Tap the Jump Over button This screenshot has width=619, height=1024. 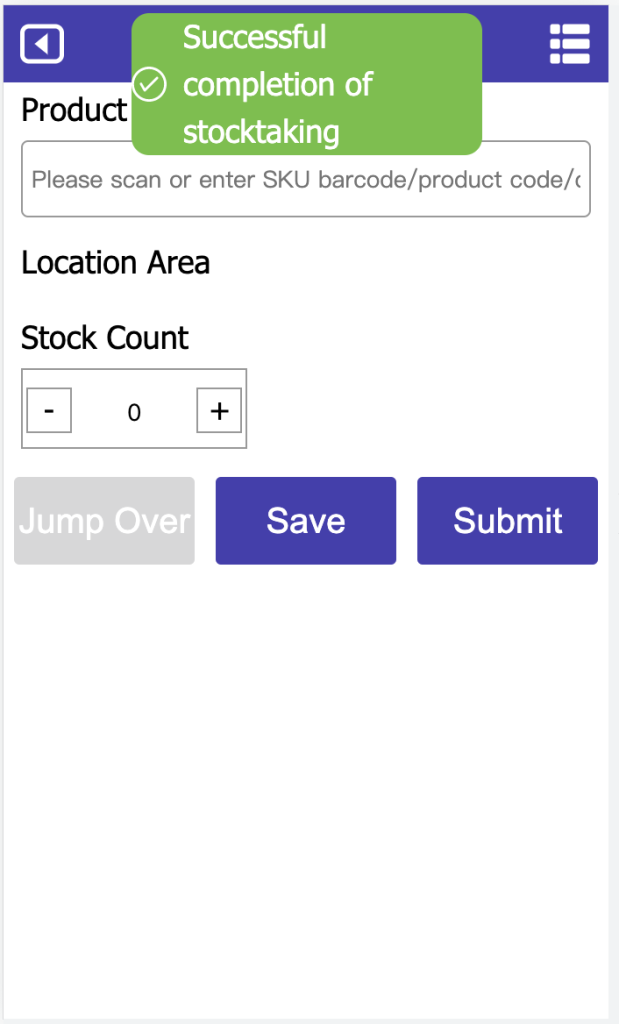coord(104,520)
